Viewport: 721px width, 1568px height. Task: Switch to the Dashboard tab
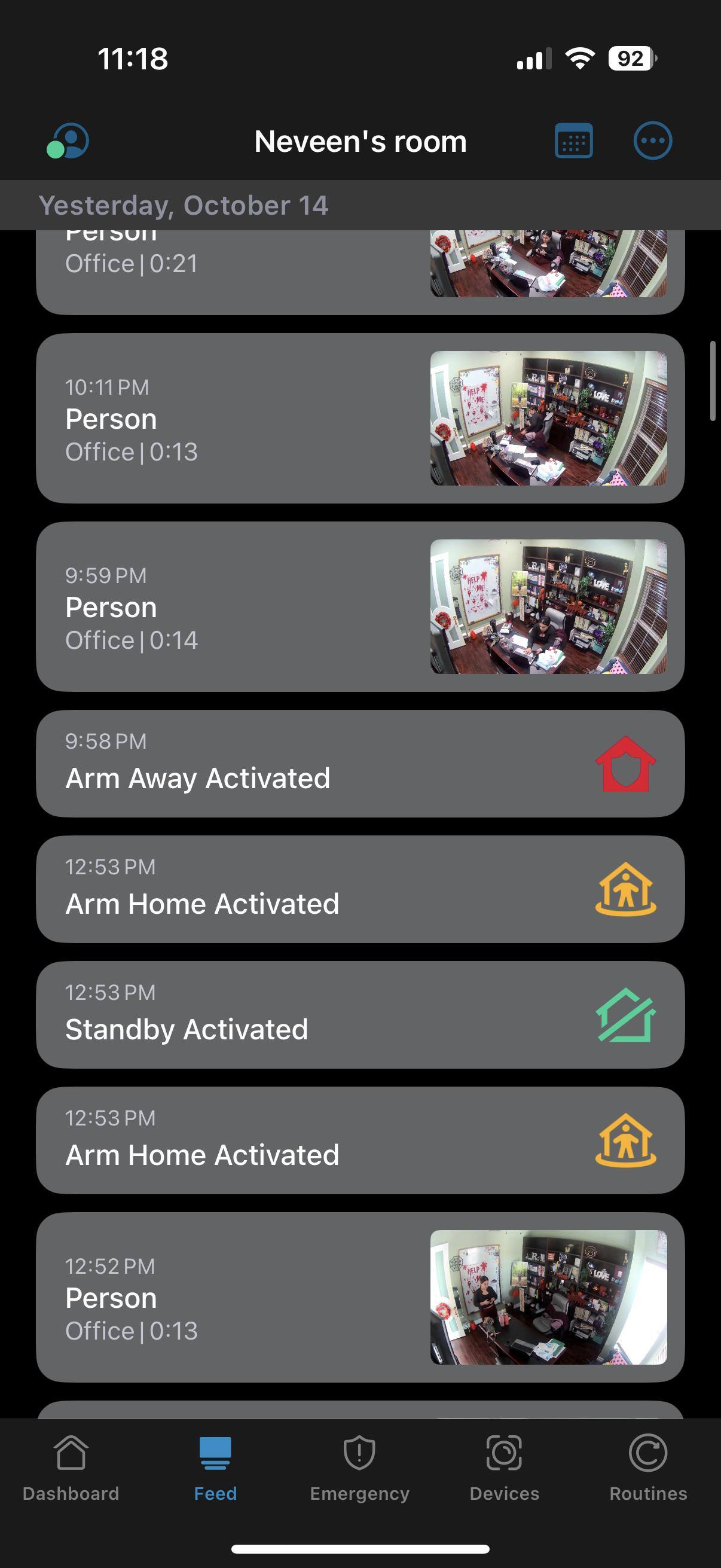click(x=71, y=1468)
